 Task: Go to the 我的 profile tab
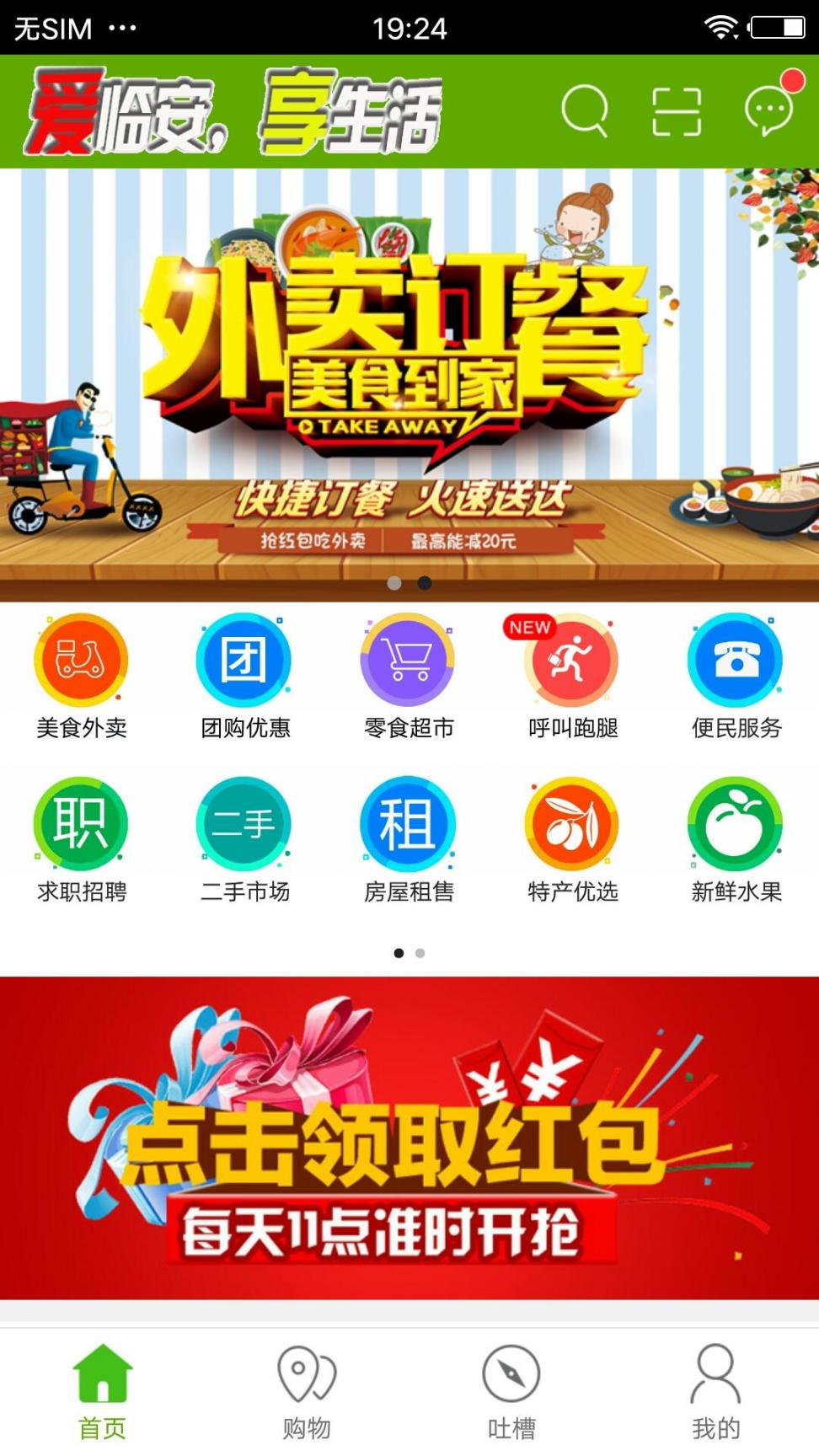[x=716, y=1392]
